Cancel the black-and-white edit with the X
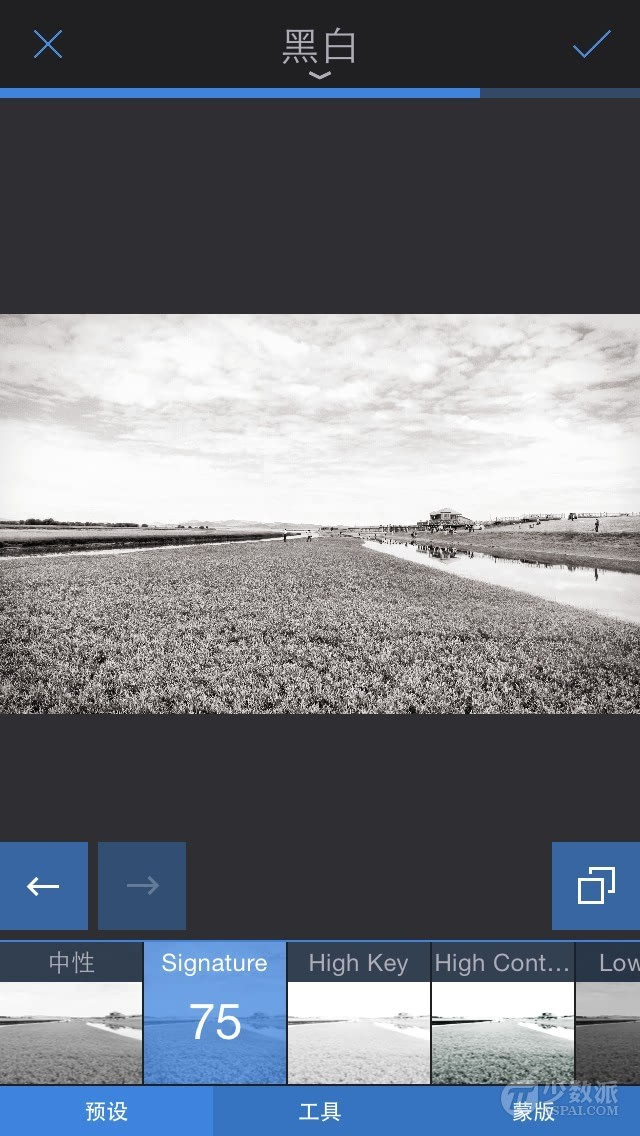 click(x=48, y=44)
